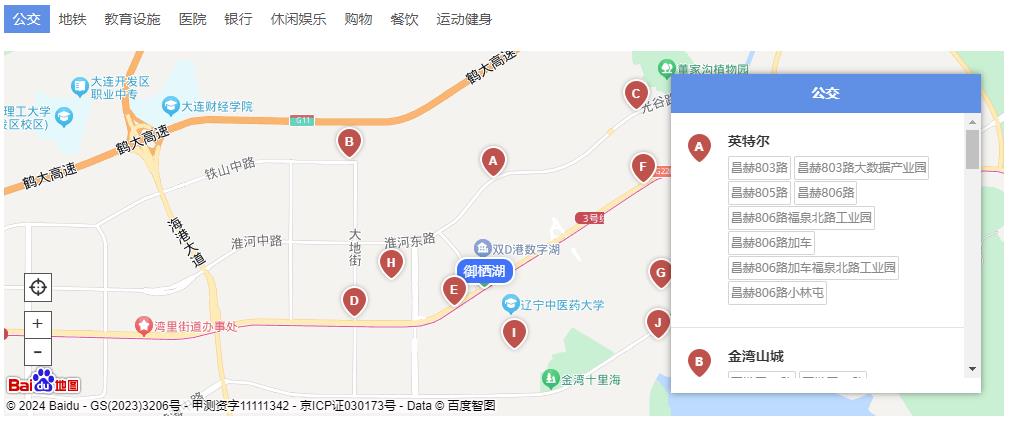
Task: Tap map marker A
Action: (491, 160)
